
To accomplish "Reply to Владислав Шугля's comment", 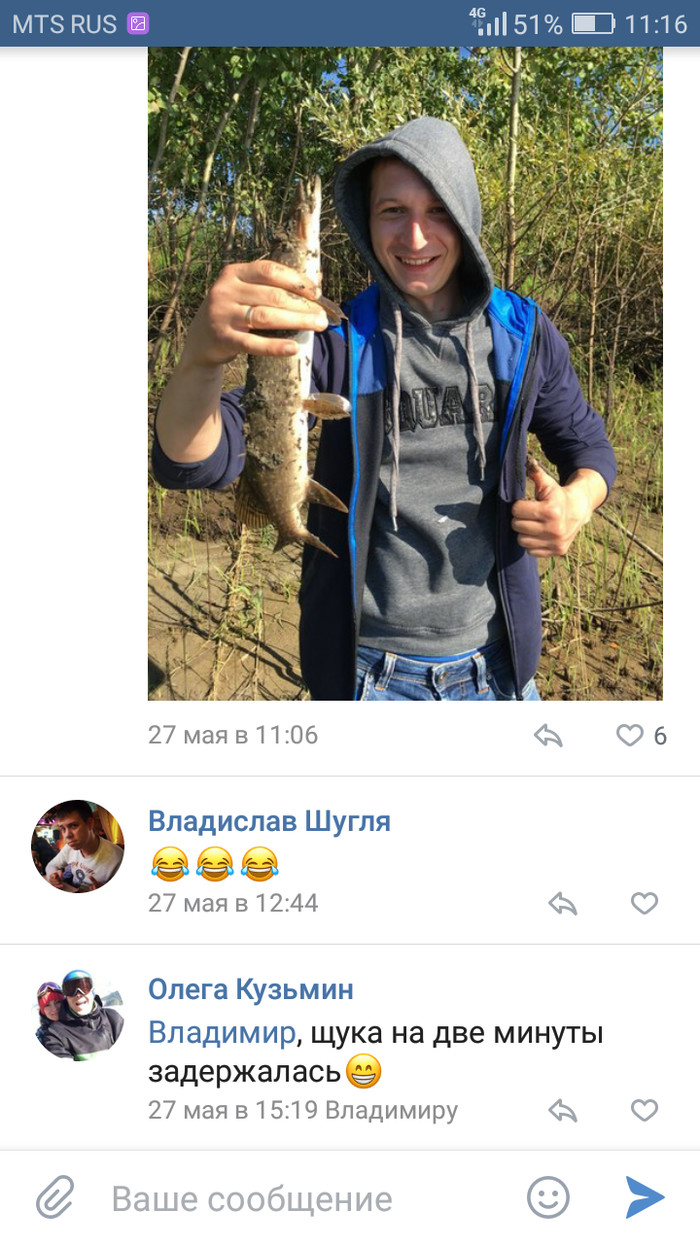I will coord(563,904).
